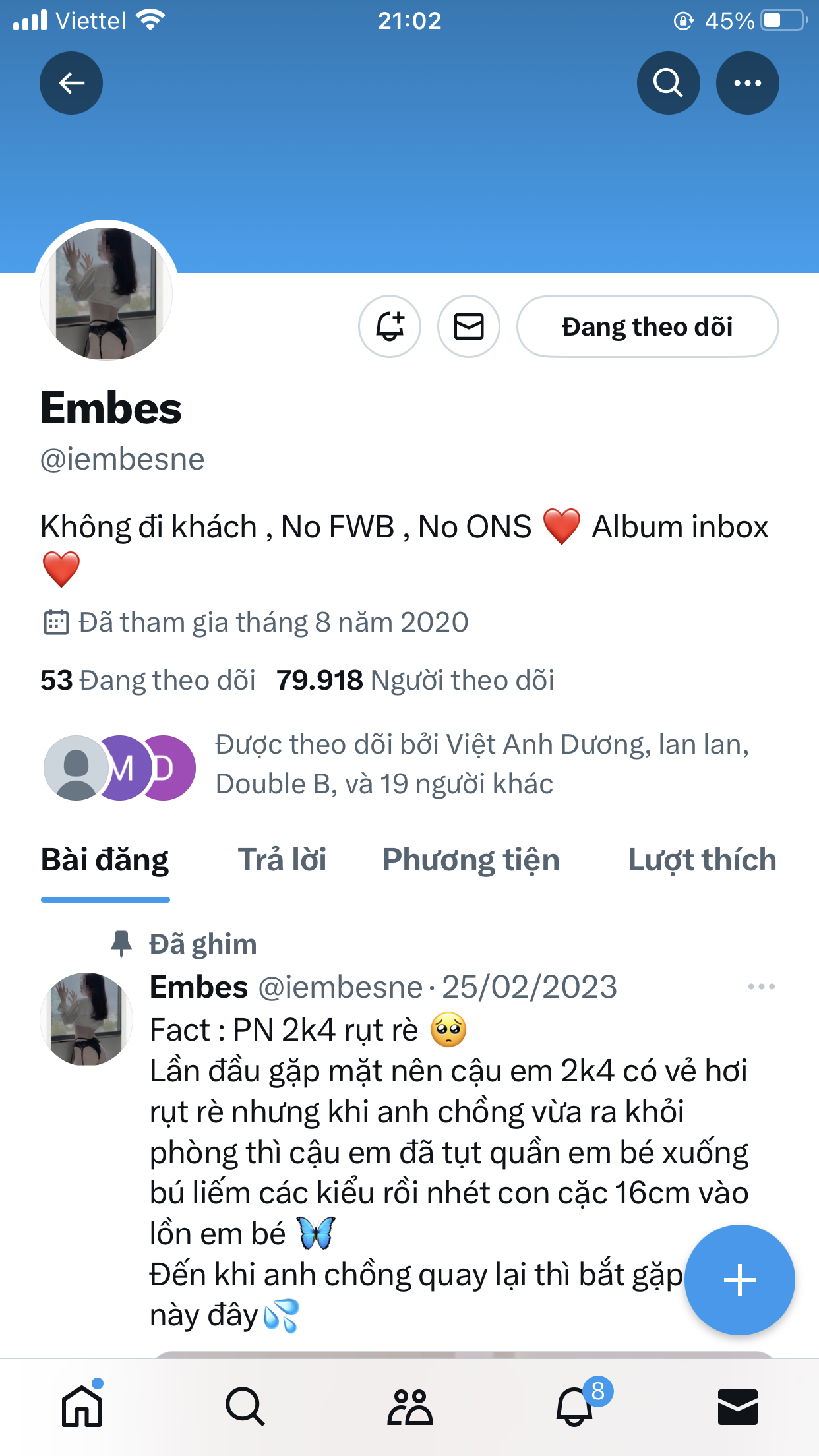Viewport: 819px width, 1456px height.
Task: Send a direct message to Embes
Action: pyautogui.click(x=469, y=326)
